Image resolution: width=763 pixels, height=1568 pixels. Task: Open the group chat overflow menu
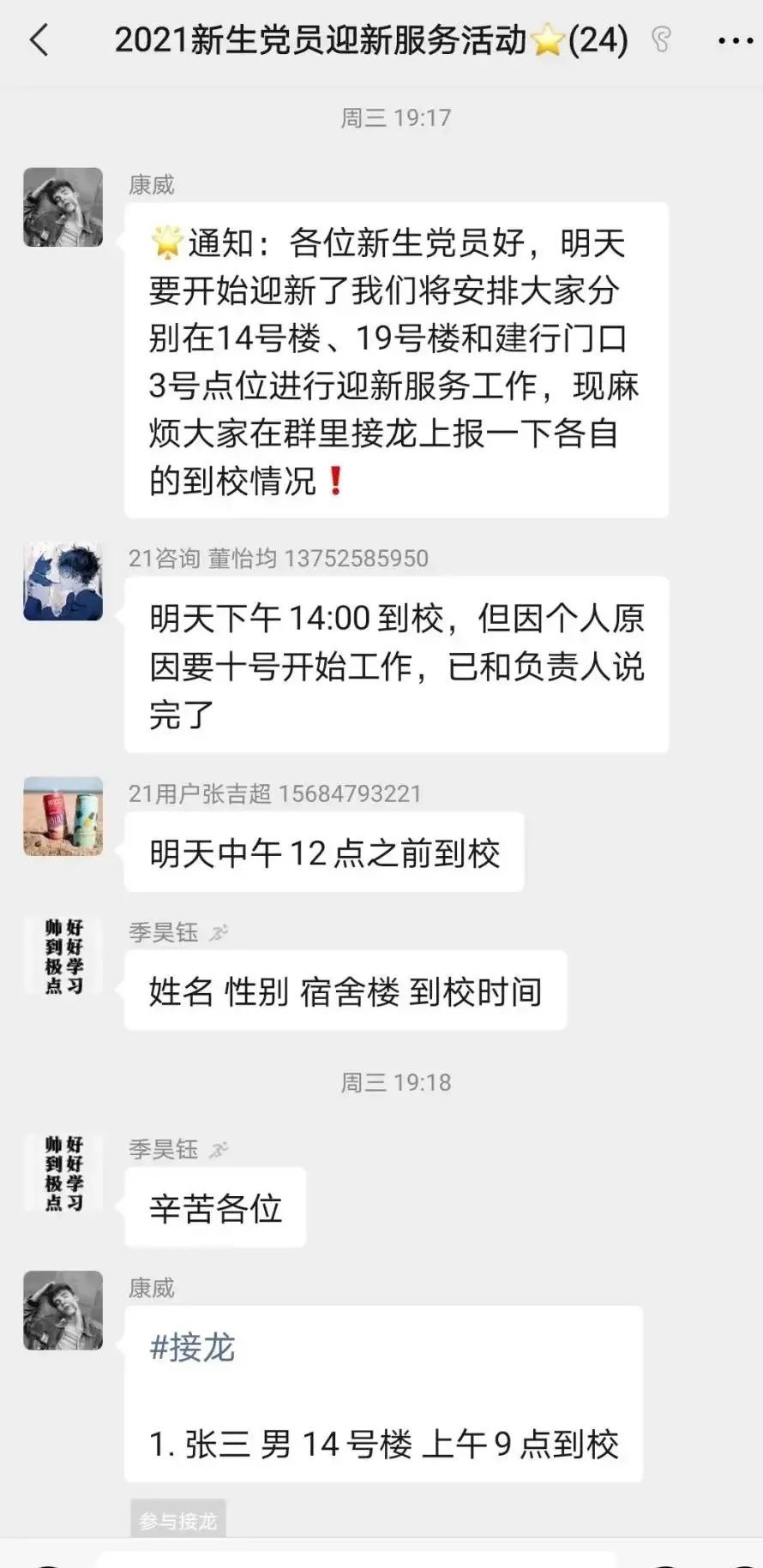pyautogui.click(x=735, y=40)
